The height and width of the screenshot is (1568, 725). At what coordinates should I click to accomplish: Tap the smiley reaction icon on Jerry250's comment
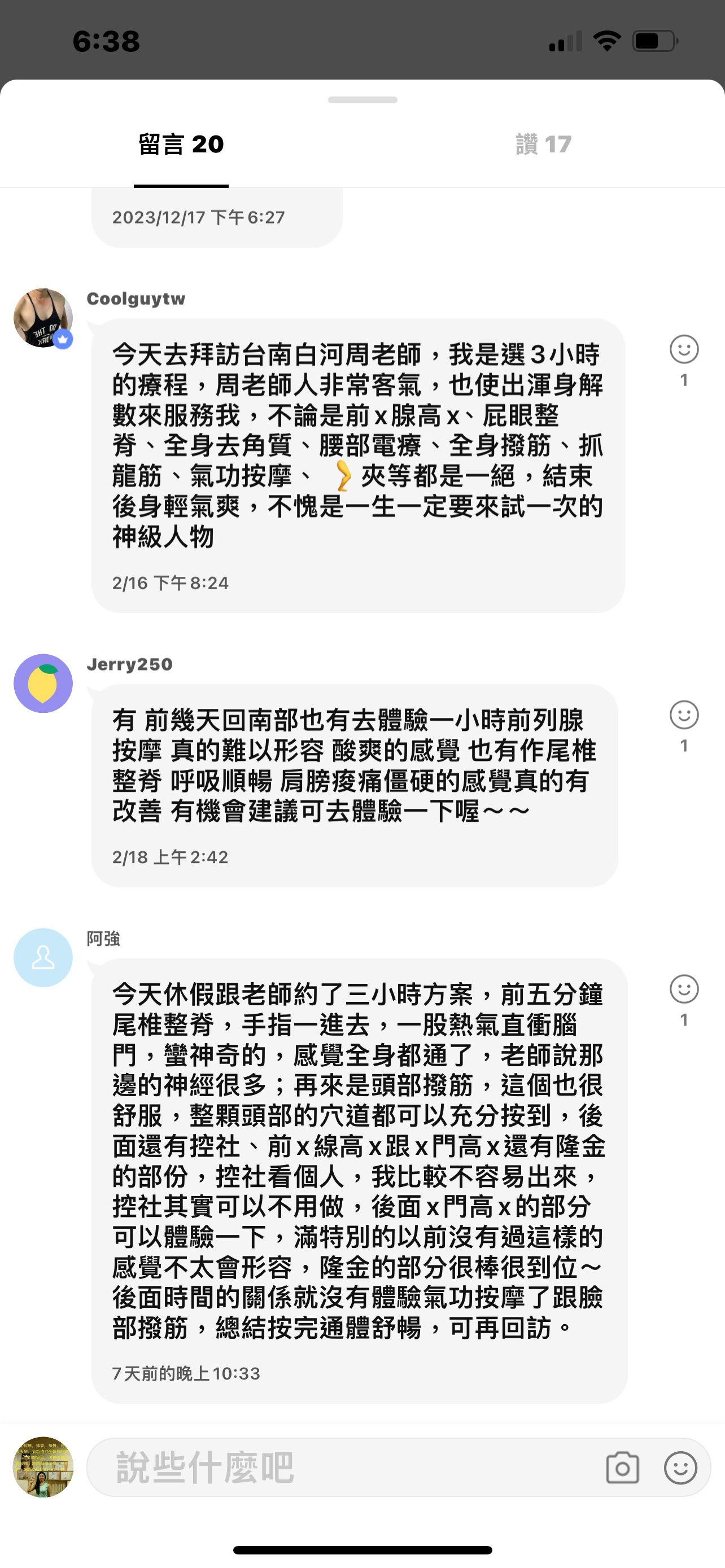[x=684, y=715]
